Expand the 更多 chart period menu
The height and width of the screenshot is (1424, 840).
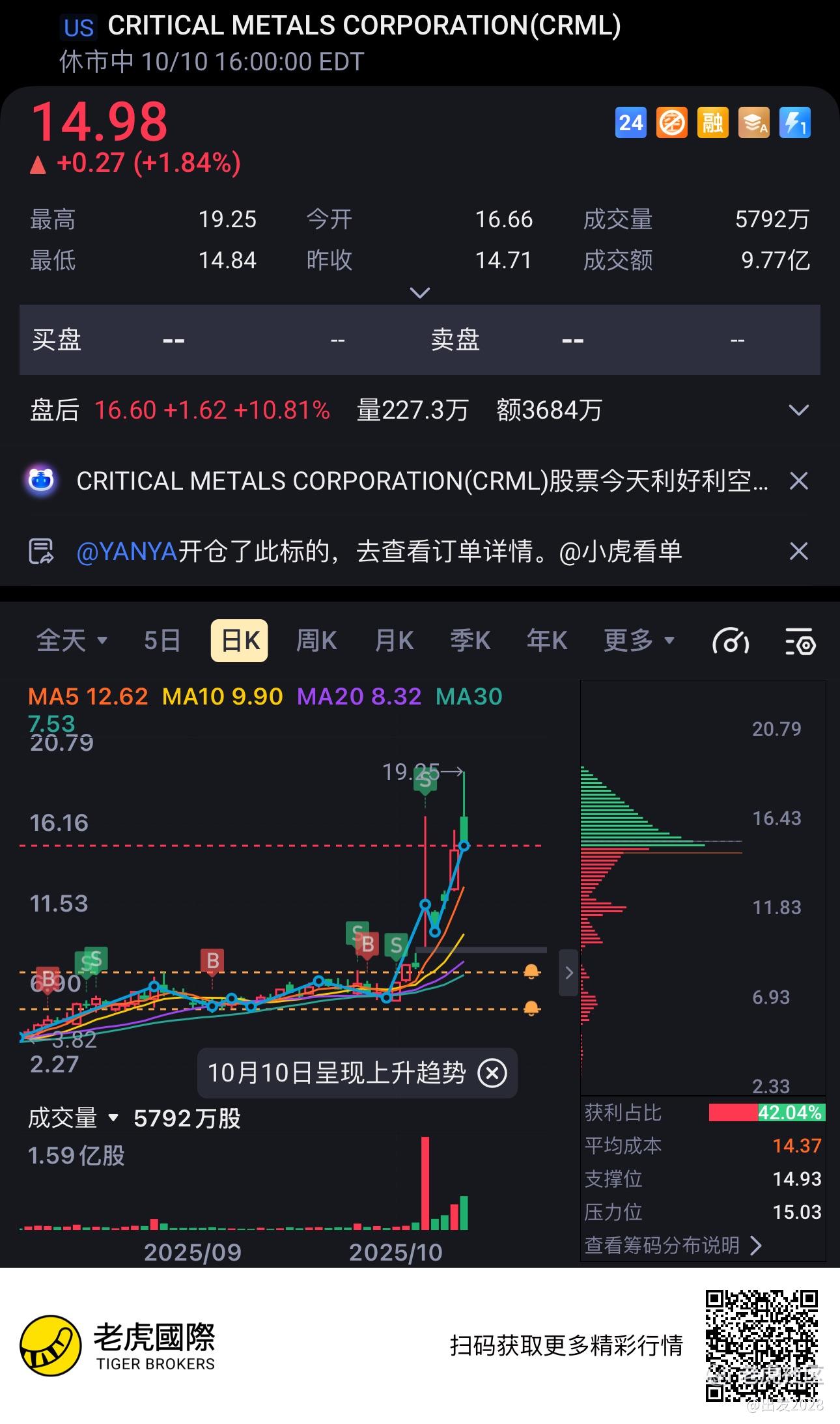tap(638, 641)
